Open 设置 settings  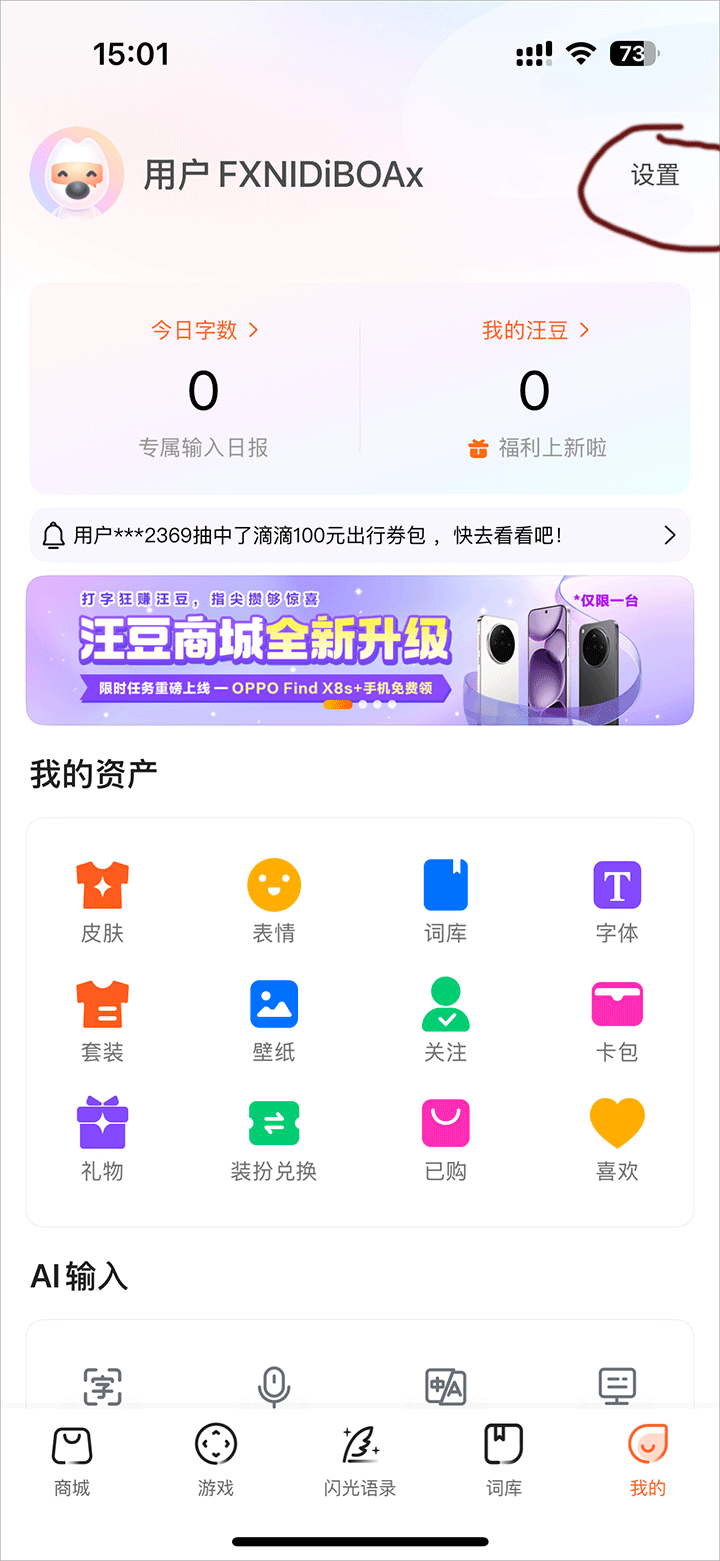click(655, 175)
